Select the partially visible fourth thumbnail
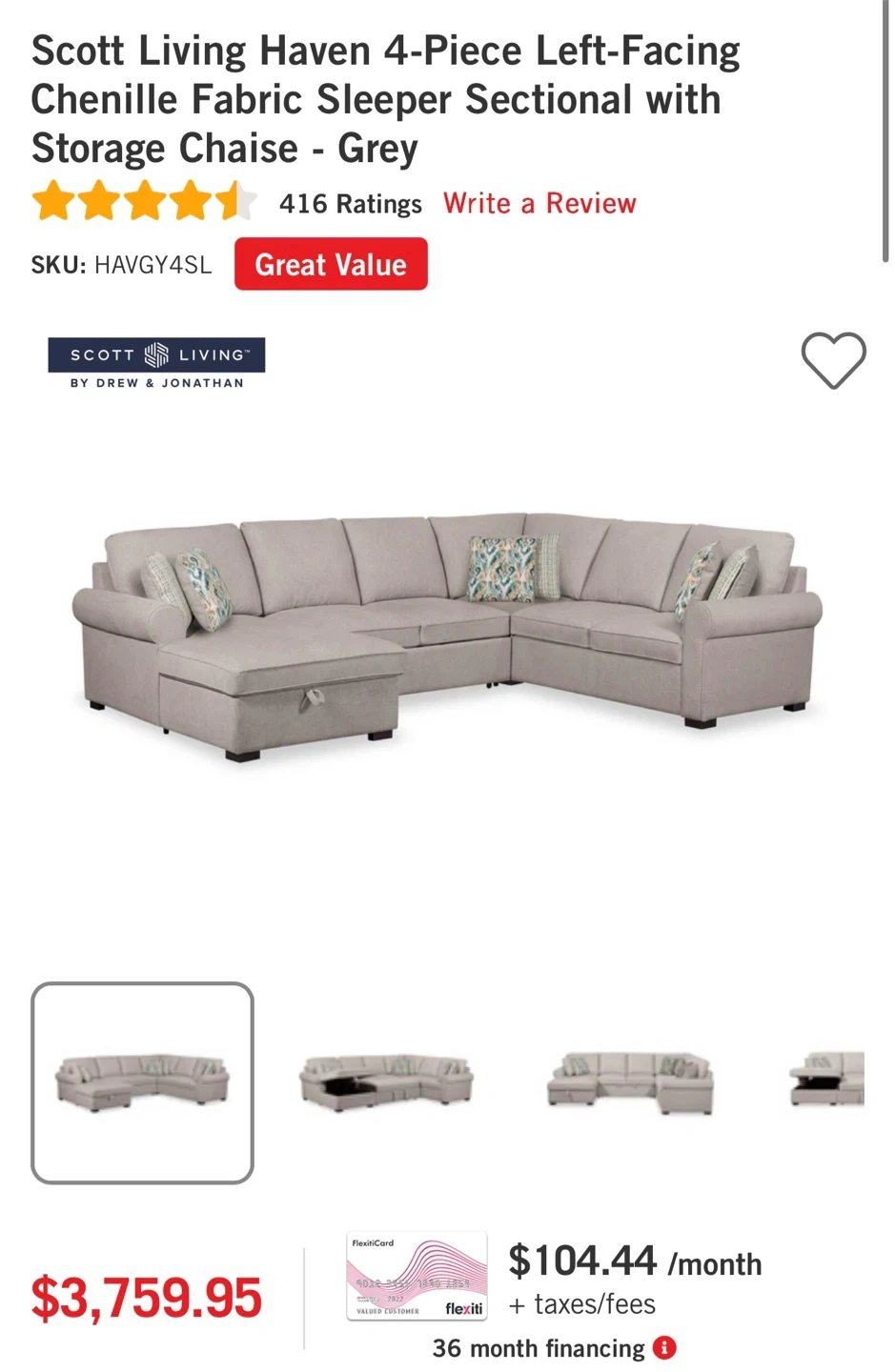The image size is (895, 1372). [827, 1080]
